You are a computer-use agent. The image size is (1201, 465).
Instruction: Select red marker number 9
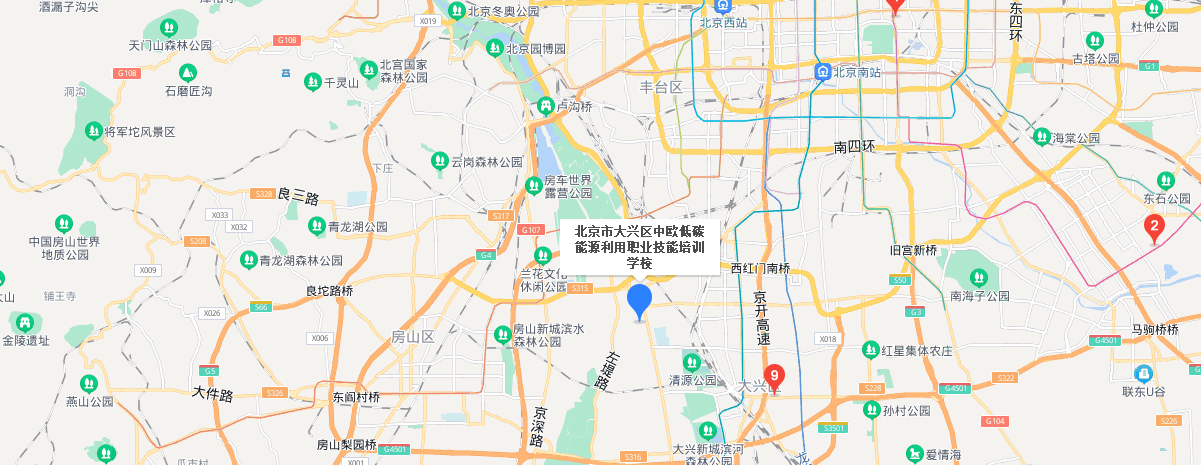774,376
